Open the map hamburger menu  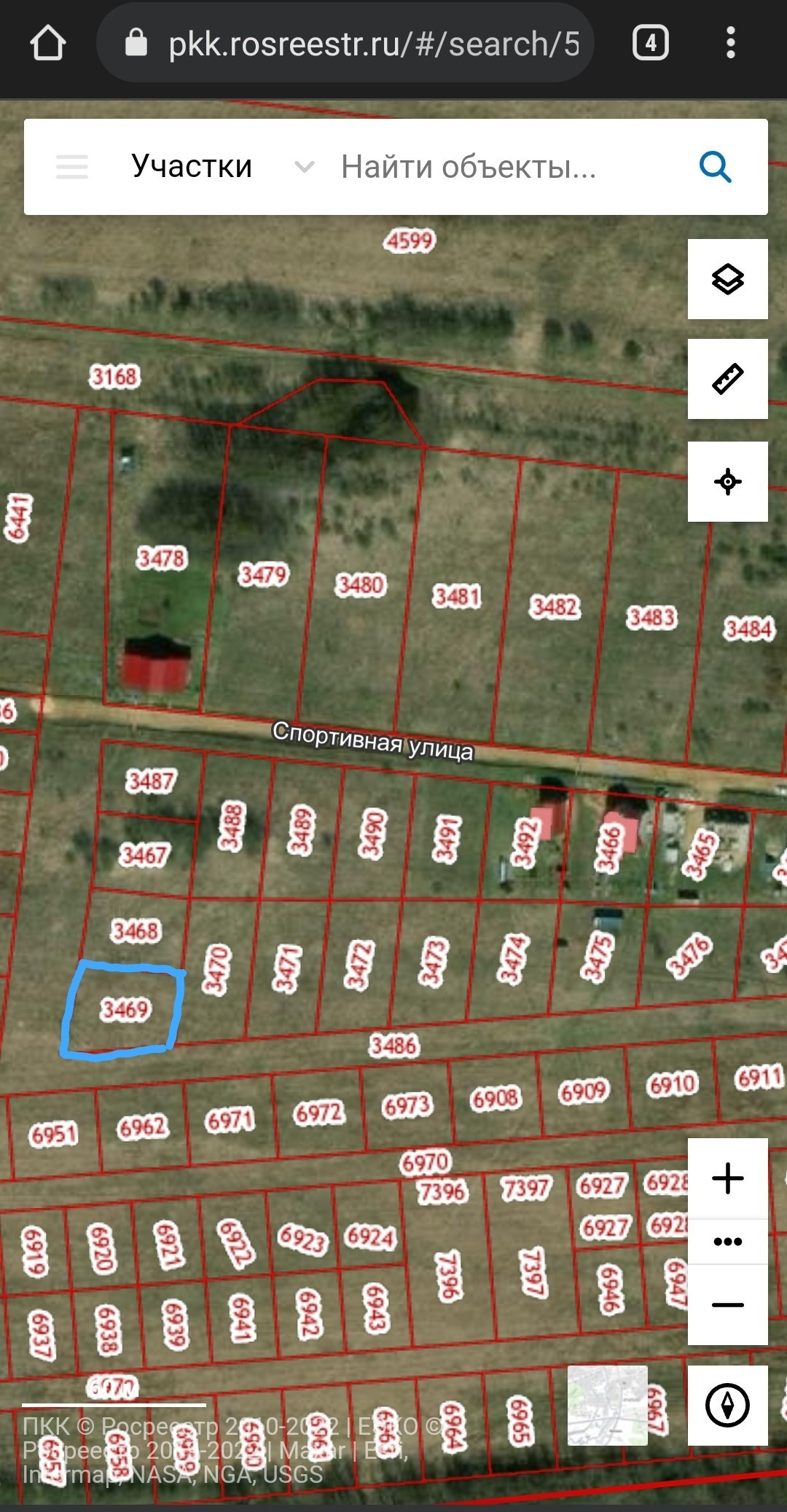[72, 167]
